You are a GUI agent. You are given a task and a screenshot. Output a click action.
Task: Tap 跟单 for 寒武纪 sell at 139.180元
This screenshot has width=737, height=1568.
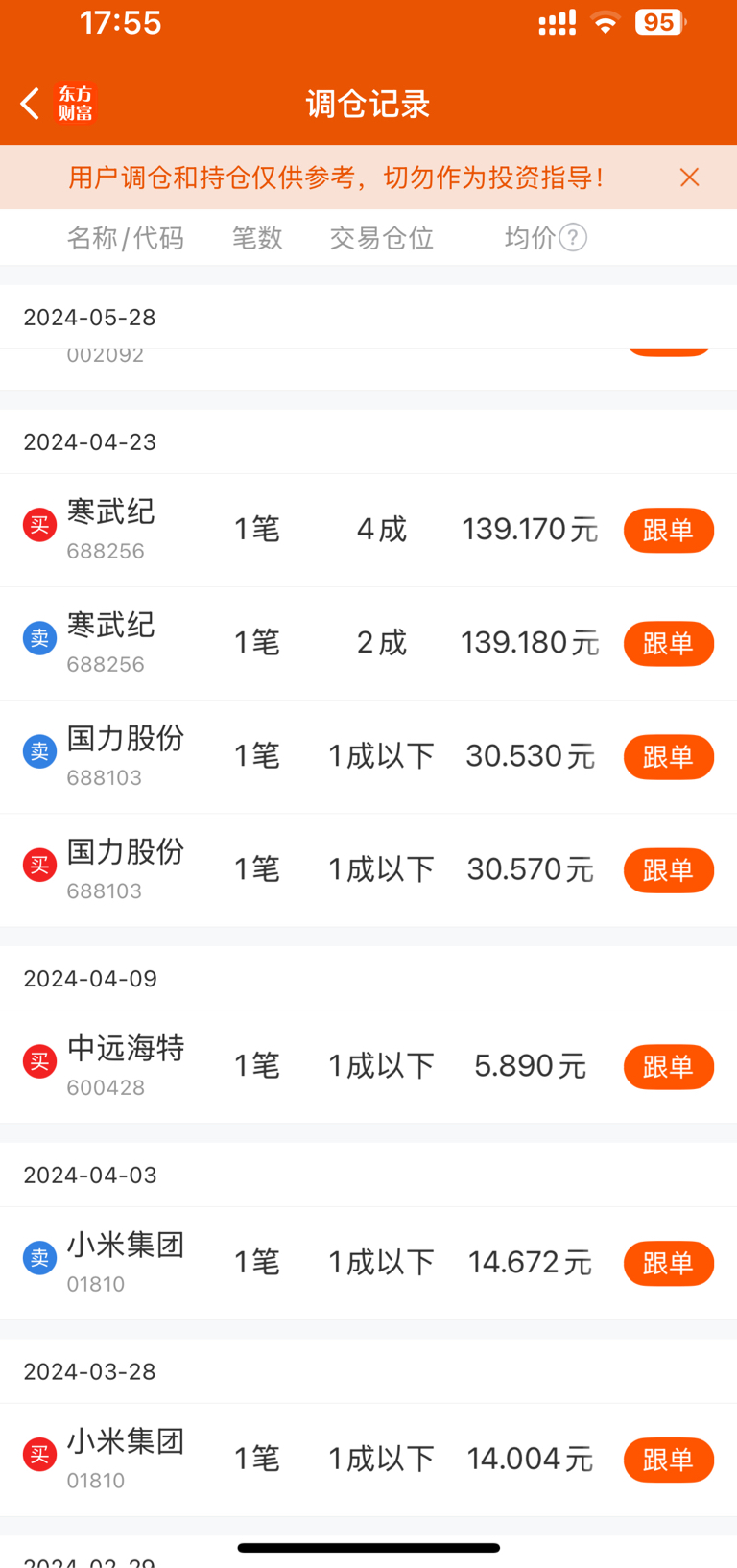(669, 643)
